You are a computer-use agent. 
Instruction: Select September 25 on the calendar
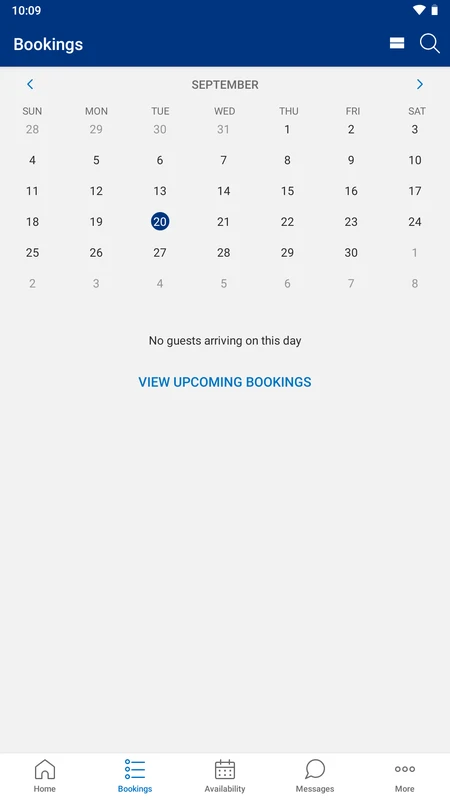32,253
